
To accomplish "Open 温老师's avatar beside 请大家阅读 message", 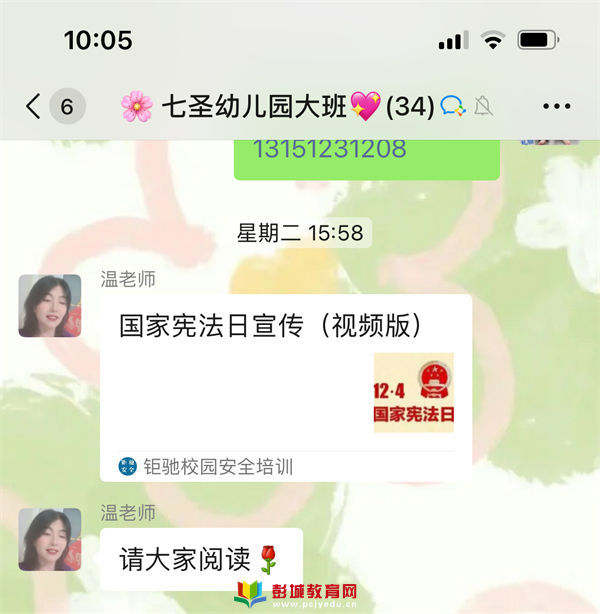I will pyautogui.click(x=50, y=540).
